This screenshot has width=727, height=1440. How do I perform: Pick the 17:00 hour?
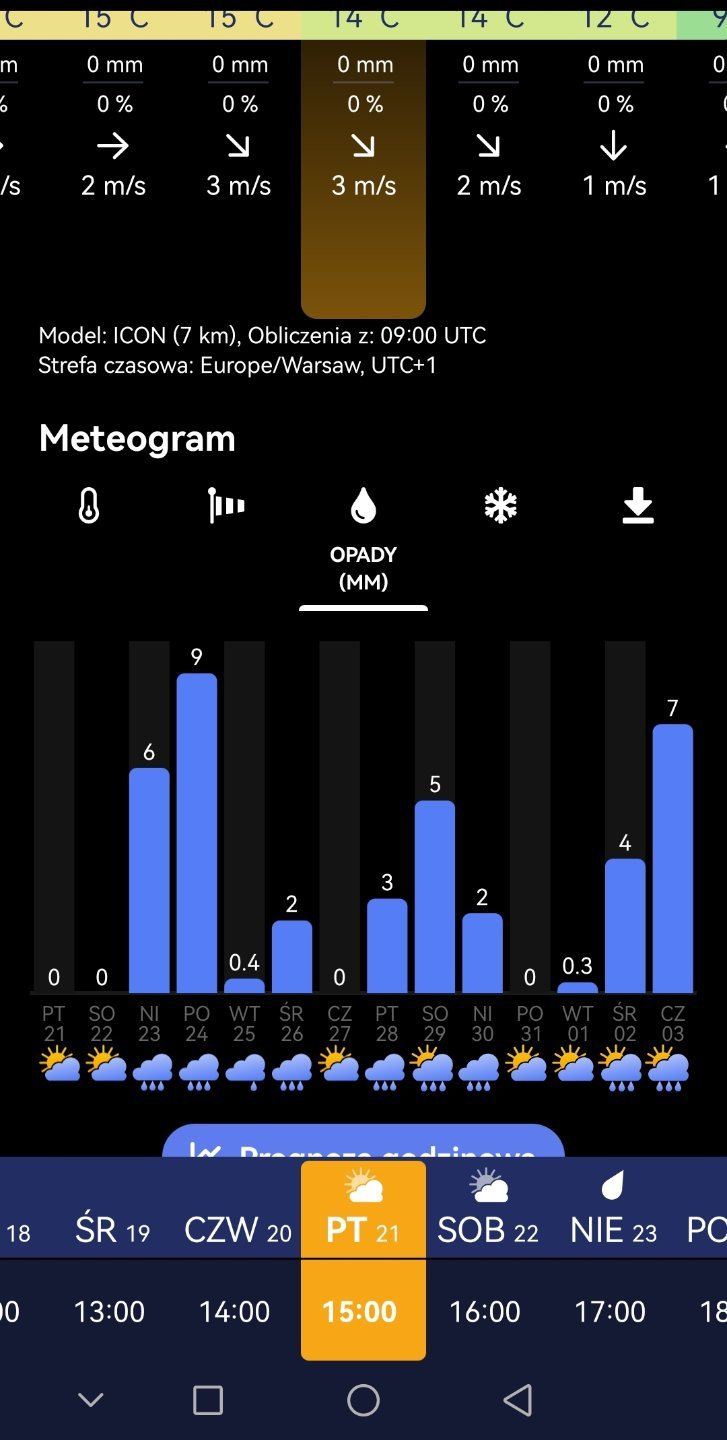point(610,1311)
